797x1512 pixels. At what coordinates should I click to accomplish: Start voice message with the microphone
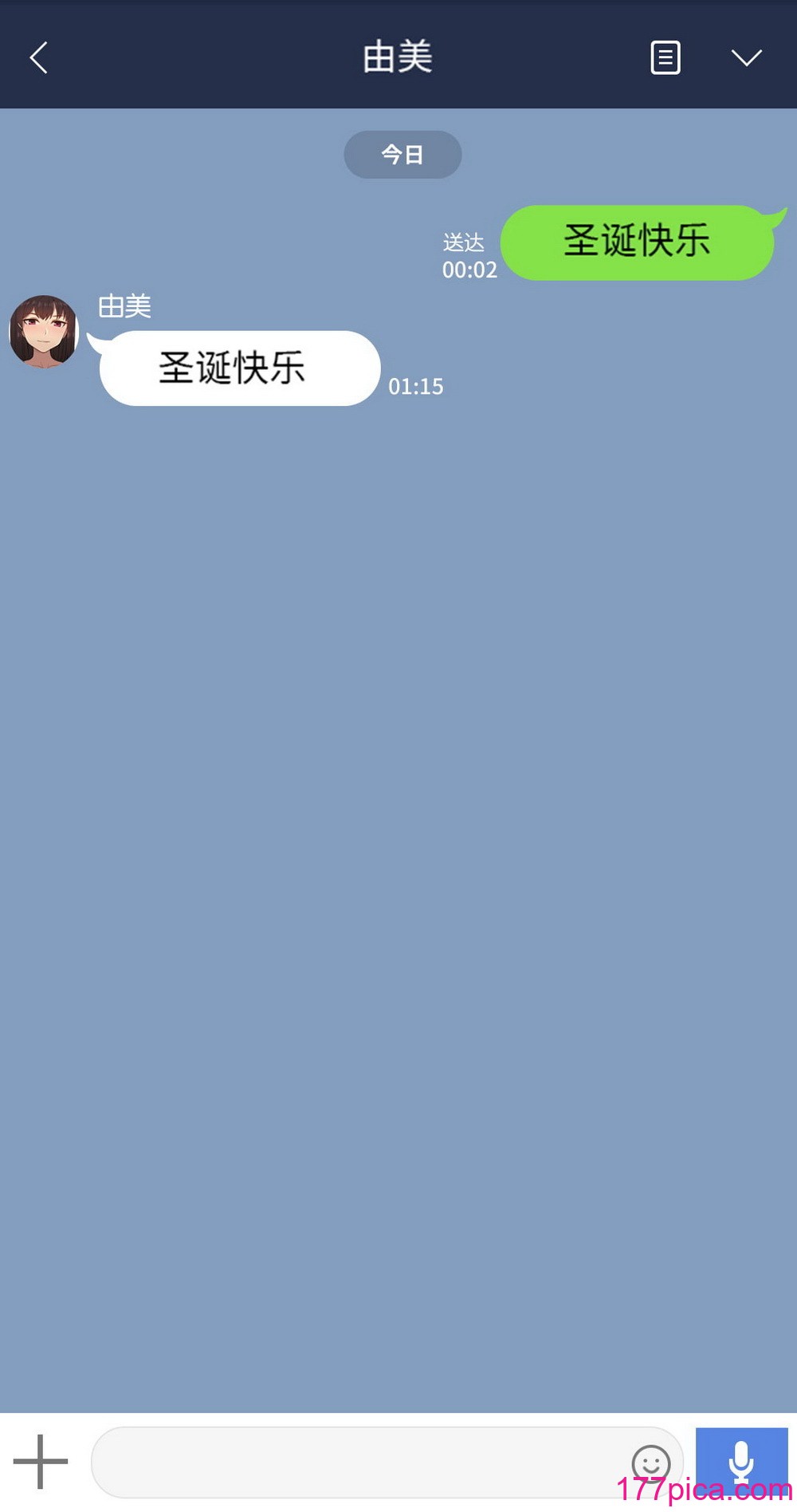coord(741,1461)
